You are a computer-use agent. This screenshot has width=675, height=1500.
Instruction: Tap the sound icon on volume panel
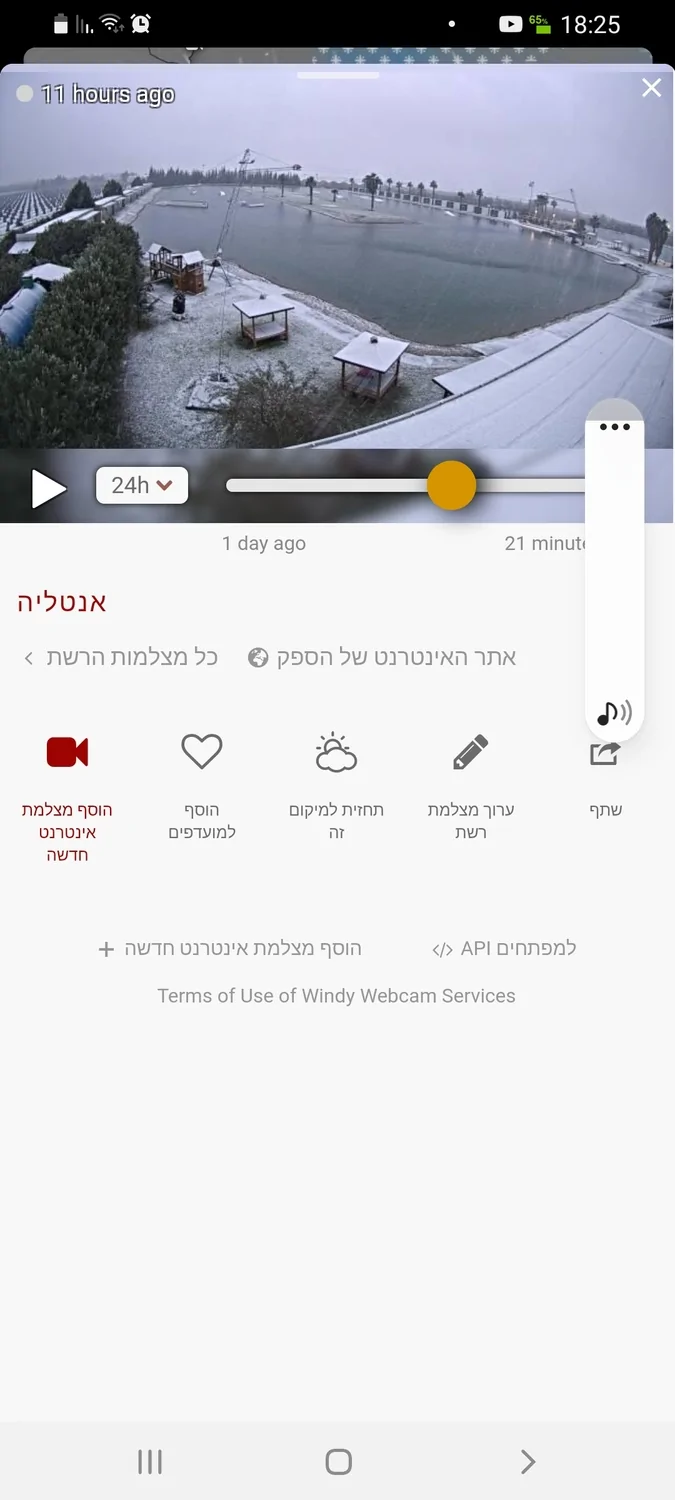(614, 712)
